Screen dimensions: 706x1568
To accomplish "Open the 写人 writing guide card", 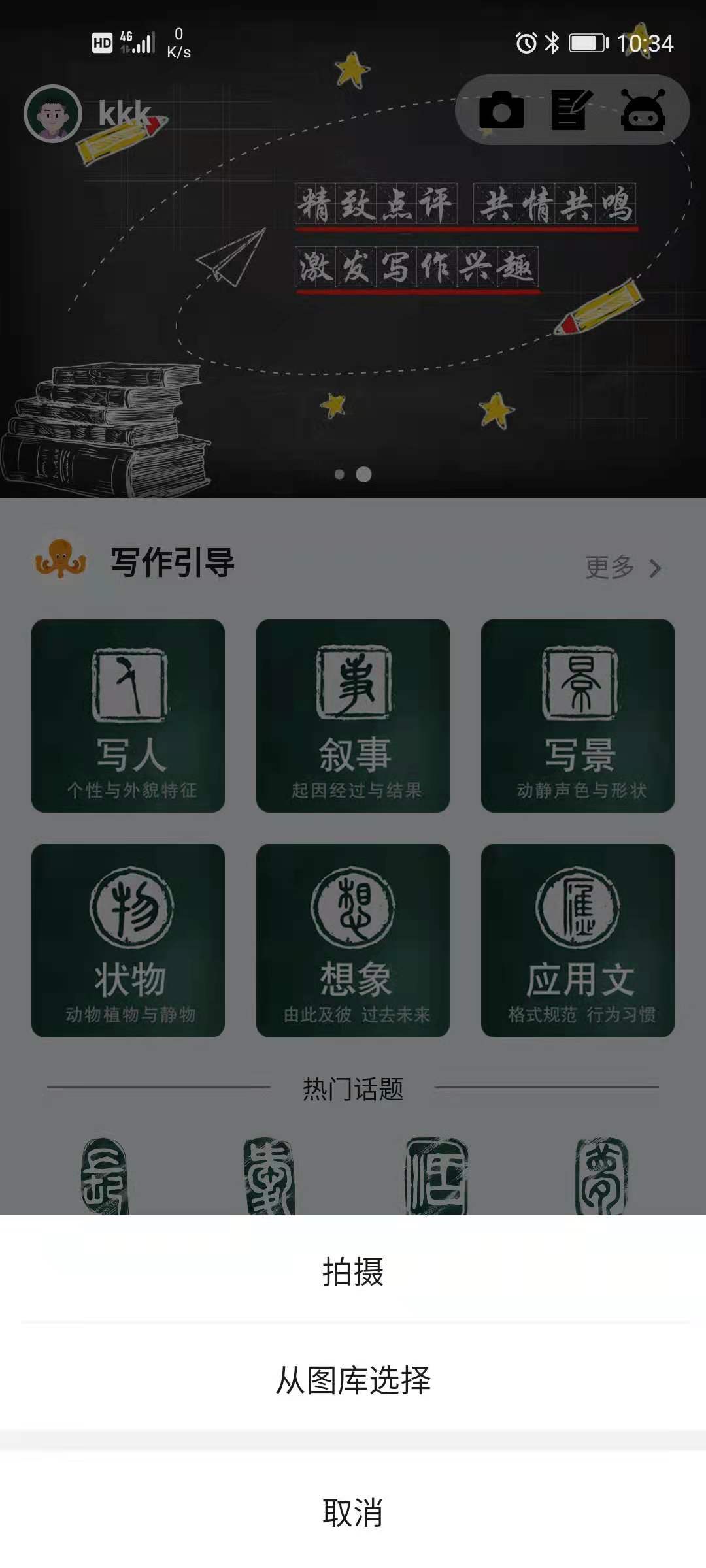I will coord(128,715).
